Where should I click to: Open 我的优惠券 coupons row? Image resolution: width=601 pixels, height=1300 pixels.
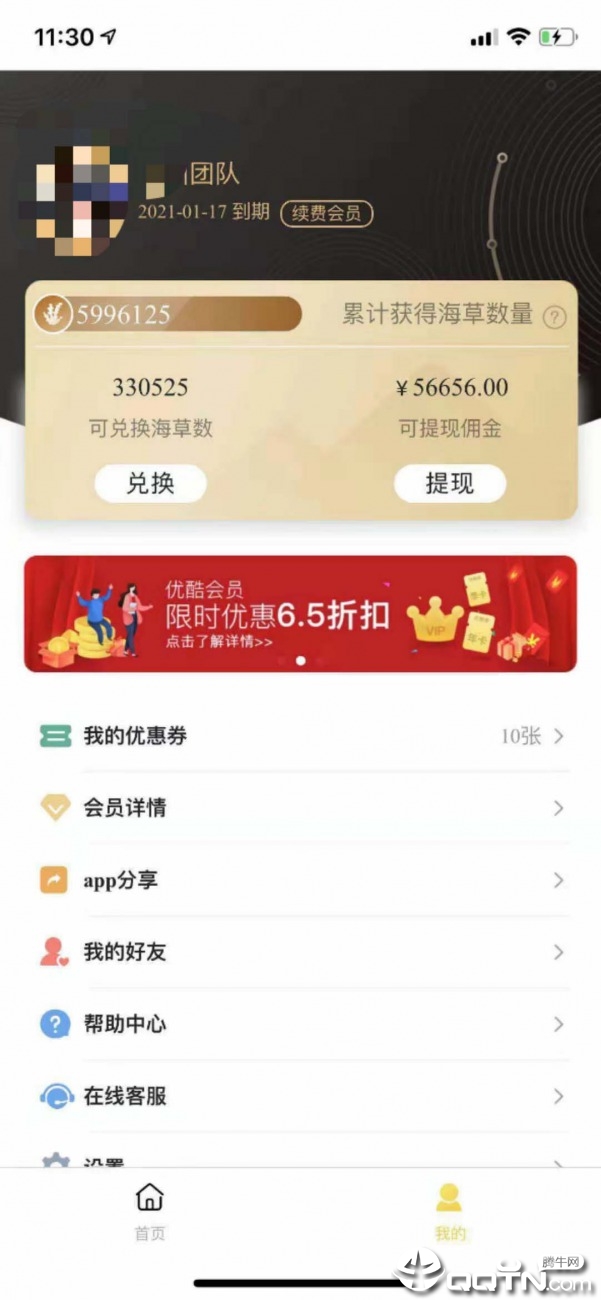click(300, 736)
